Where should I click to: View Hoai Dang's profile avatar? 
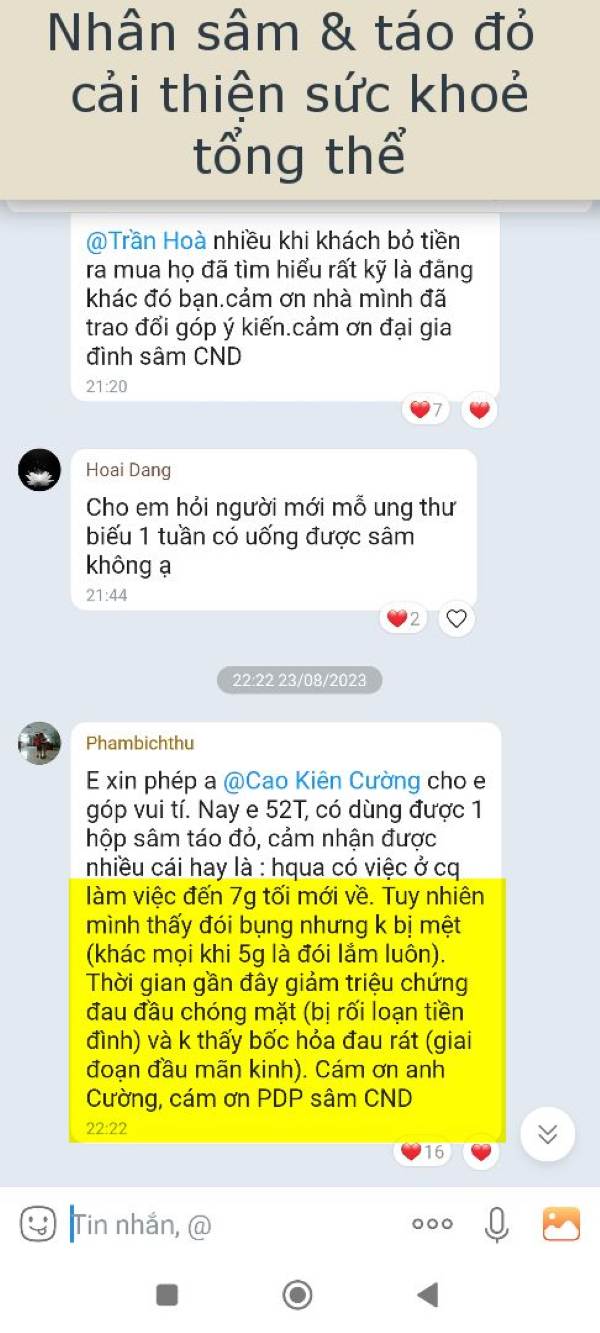click(39, 470)
